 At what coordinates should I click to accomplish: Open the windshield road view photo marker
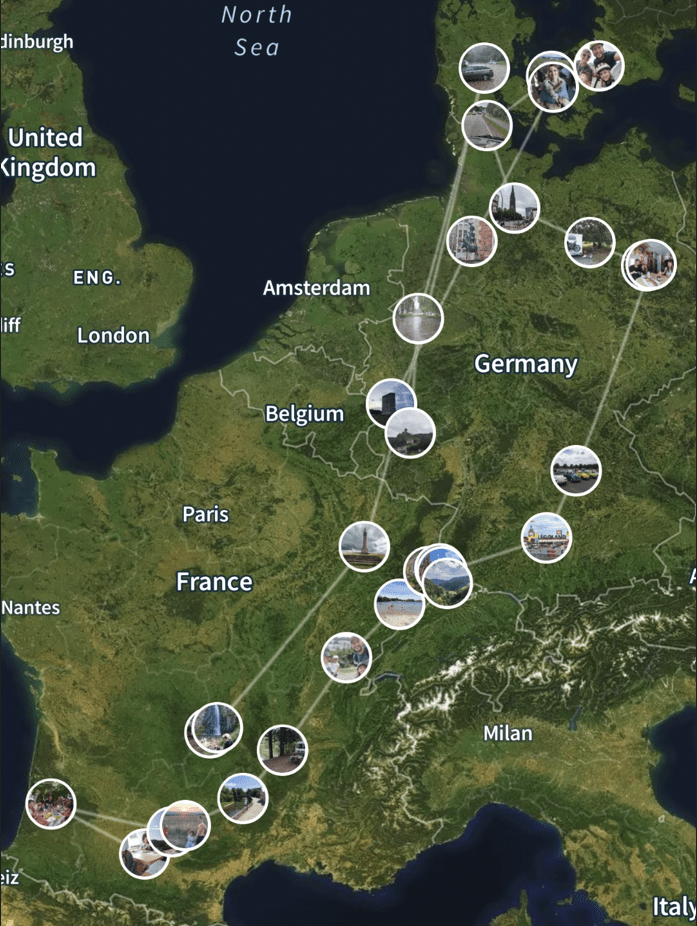click(x=487, y=126)
